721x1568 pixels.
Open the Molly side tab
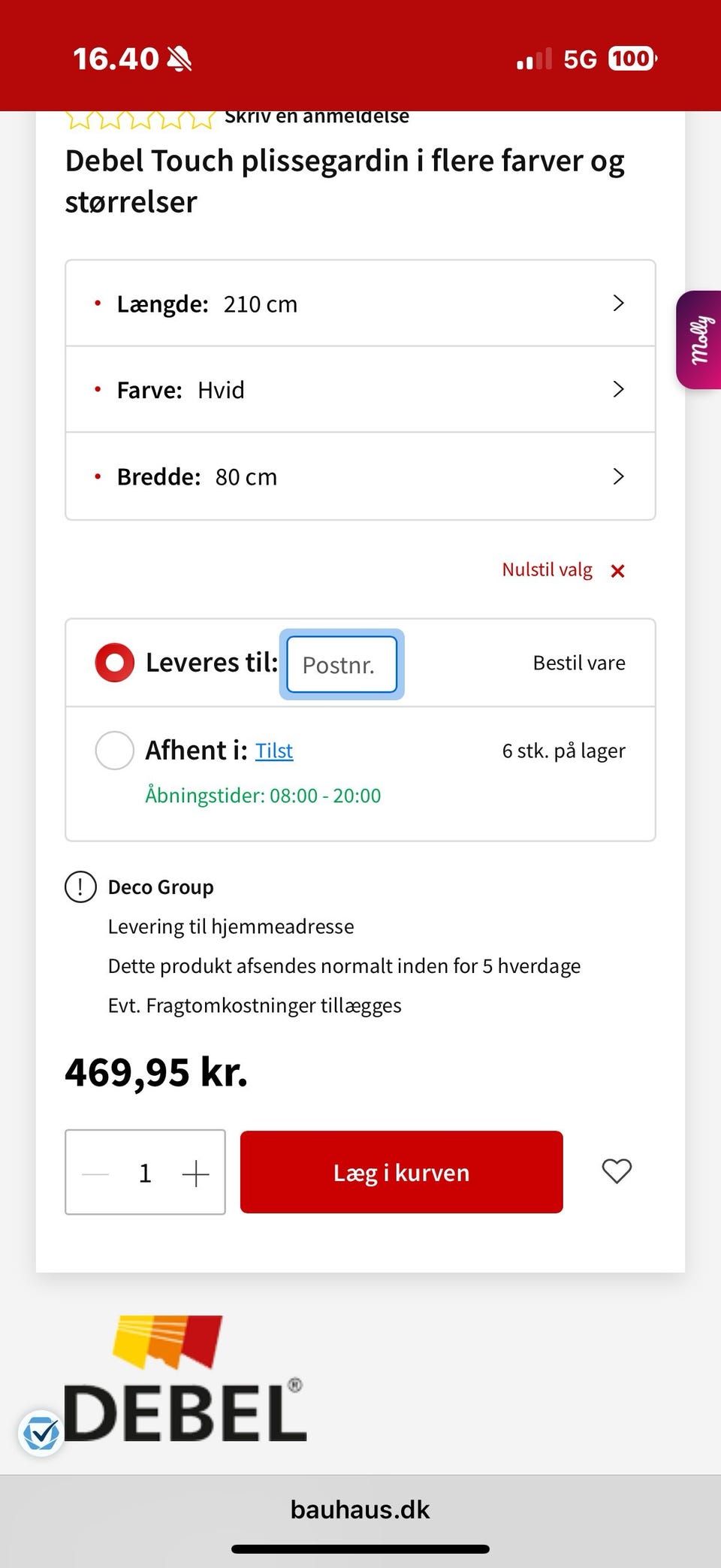(700, 340)
